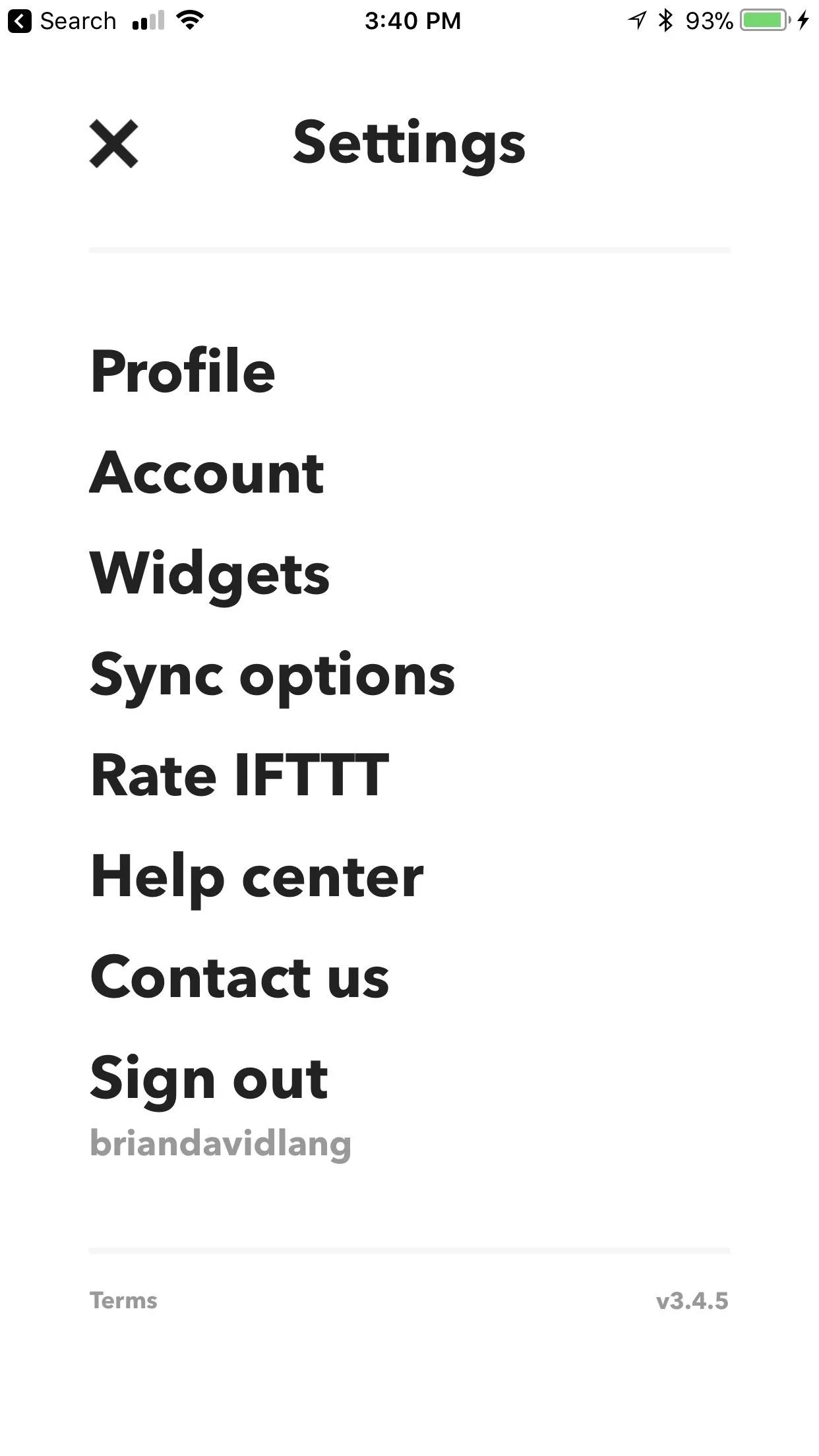Open Profile settings
The height and width of the screenshot is (1456, 819).
(x=183, y=371)
